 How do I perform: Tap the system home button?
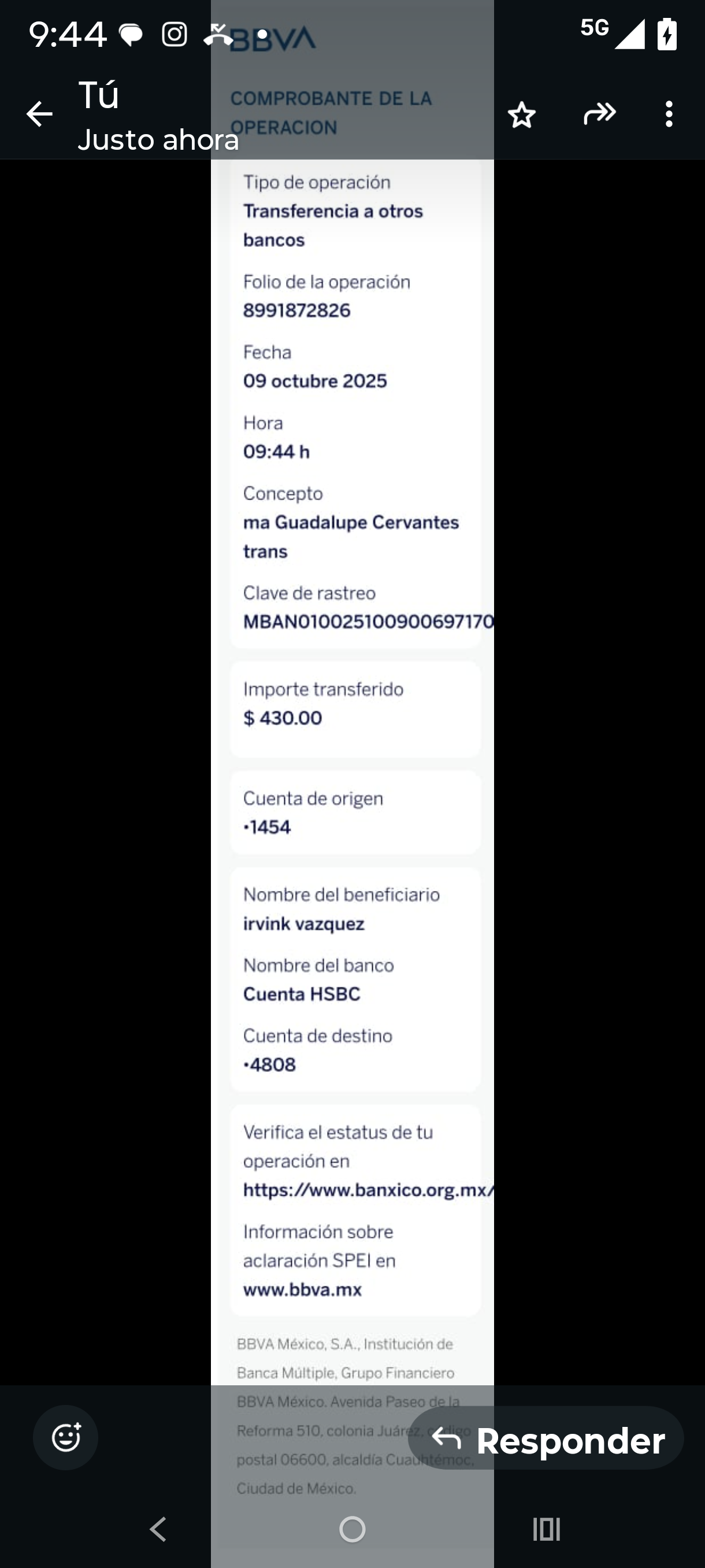[352, 1529]
